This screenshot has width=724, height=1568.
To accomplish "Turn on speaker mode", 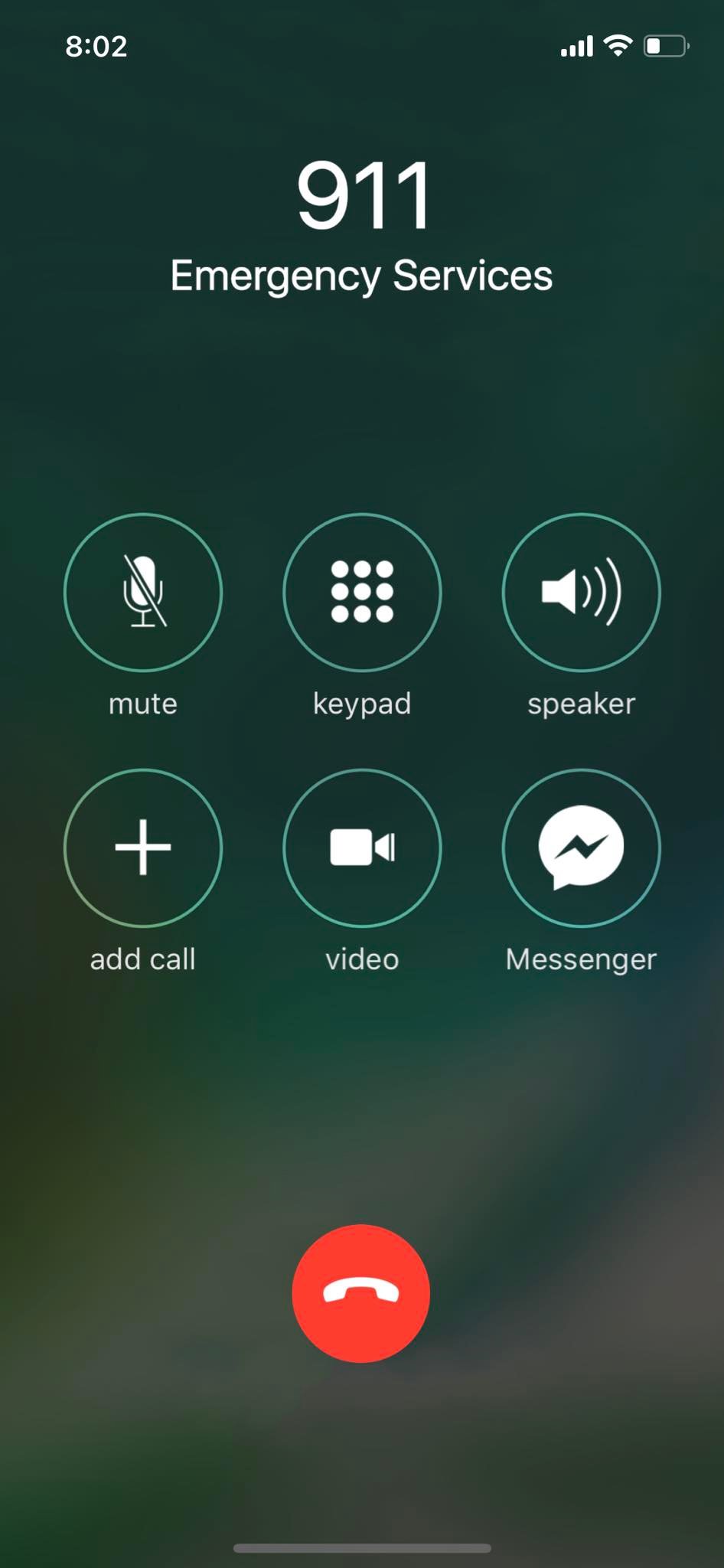I will pos(581,593).
